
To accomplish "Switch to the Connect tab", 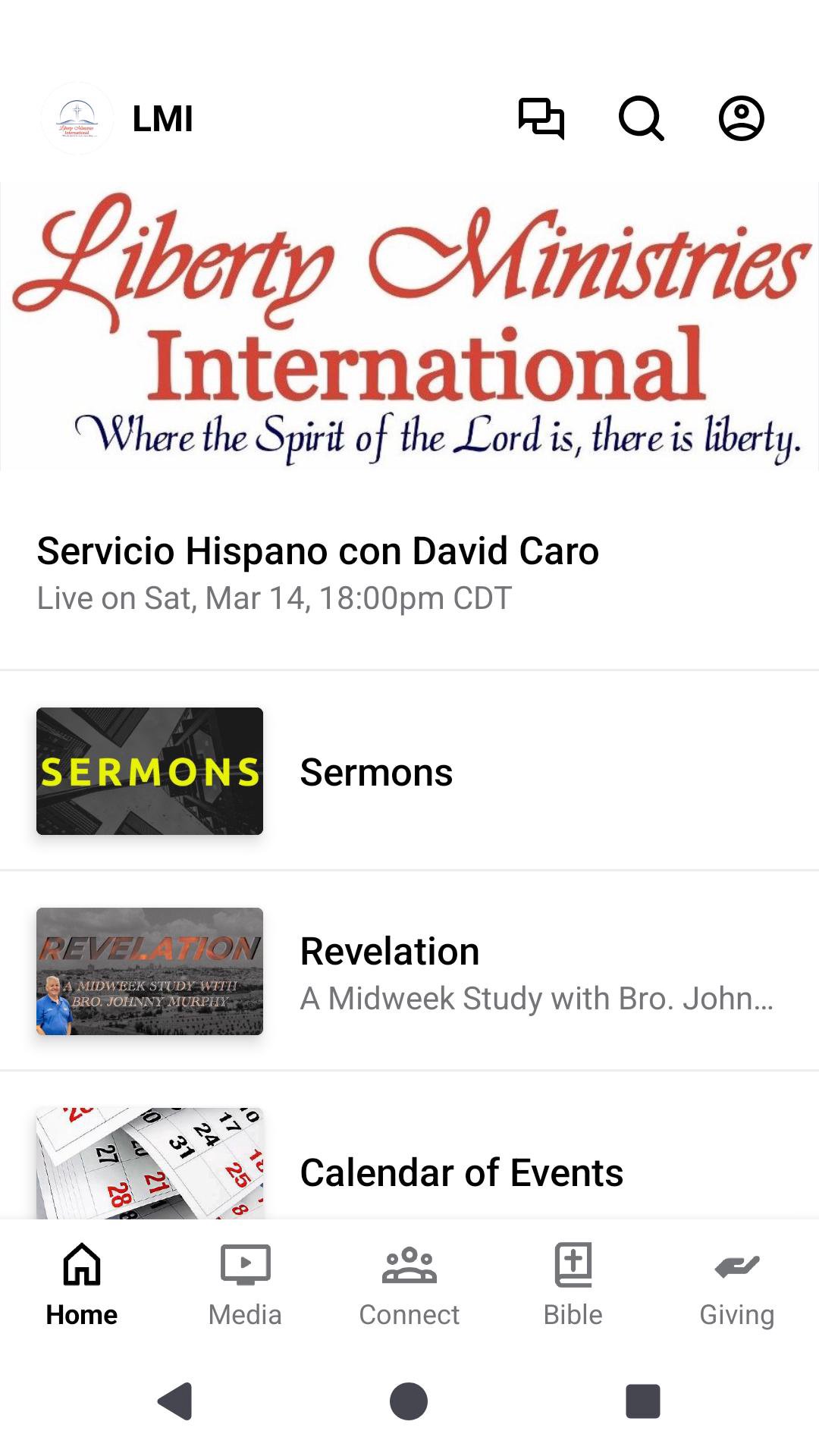I will pyautogui.click(x=409, y=1285).
